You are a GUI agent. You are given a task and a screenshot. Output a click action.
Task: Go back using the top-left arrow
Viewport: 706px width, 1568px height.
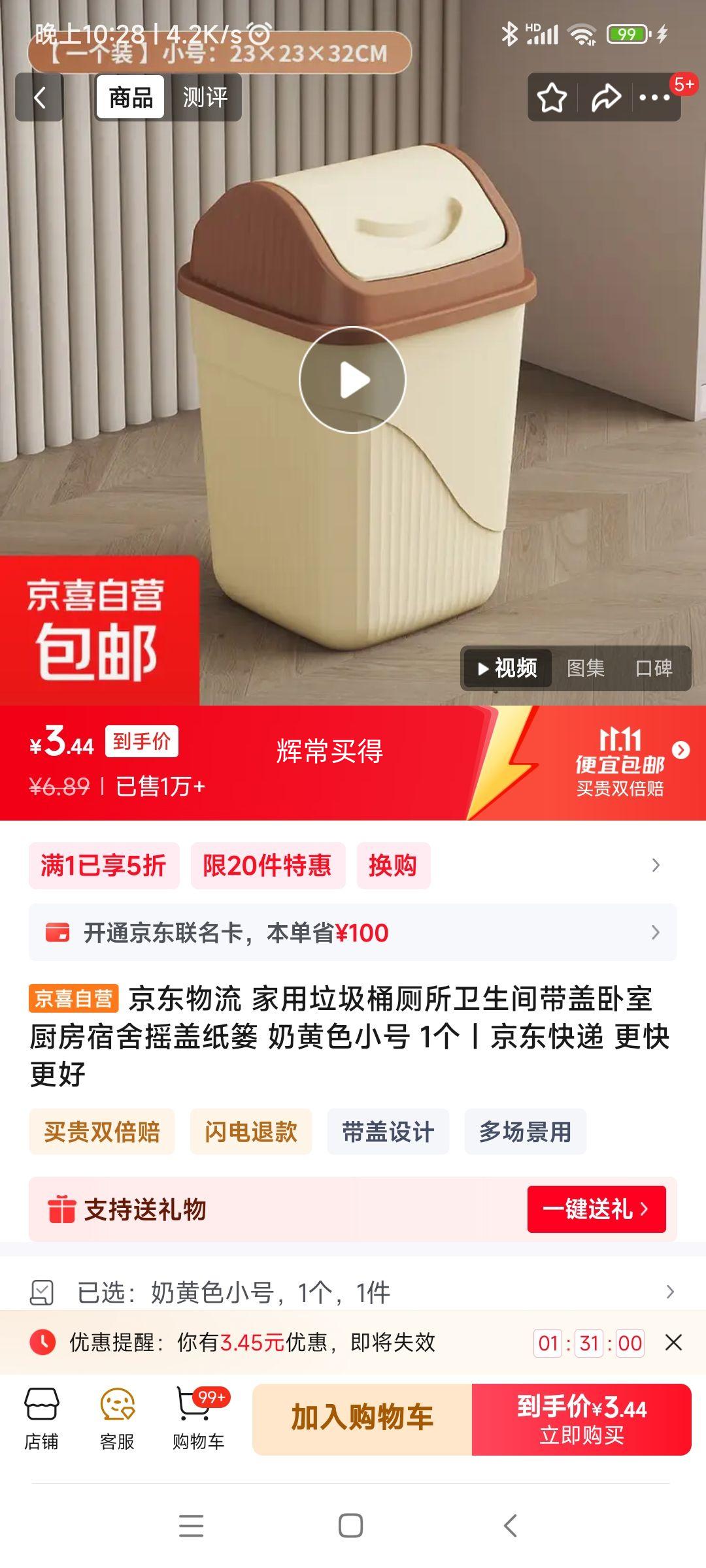tap(39, 98)
